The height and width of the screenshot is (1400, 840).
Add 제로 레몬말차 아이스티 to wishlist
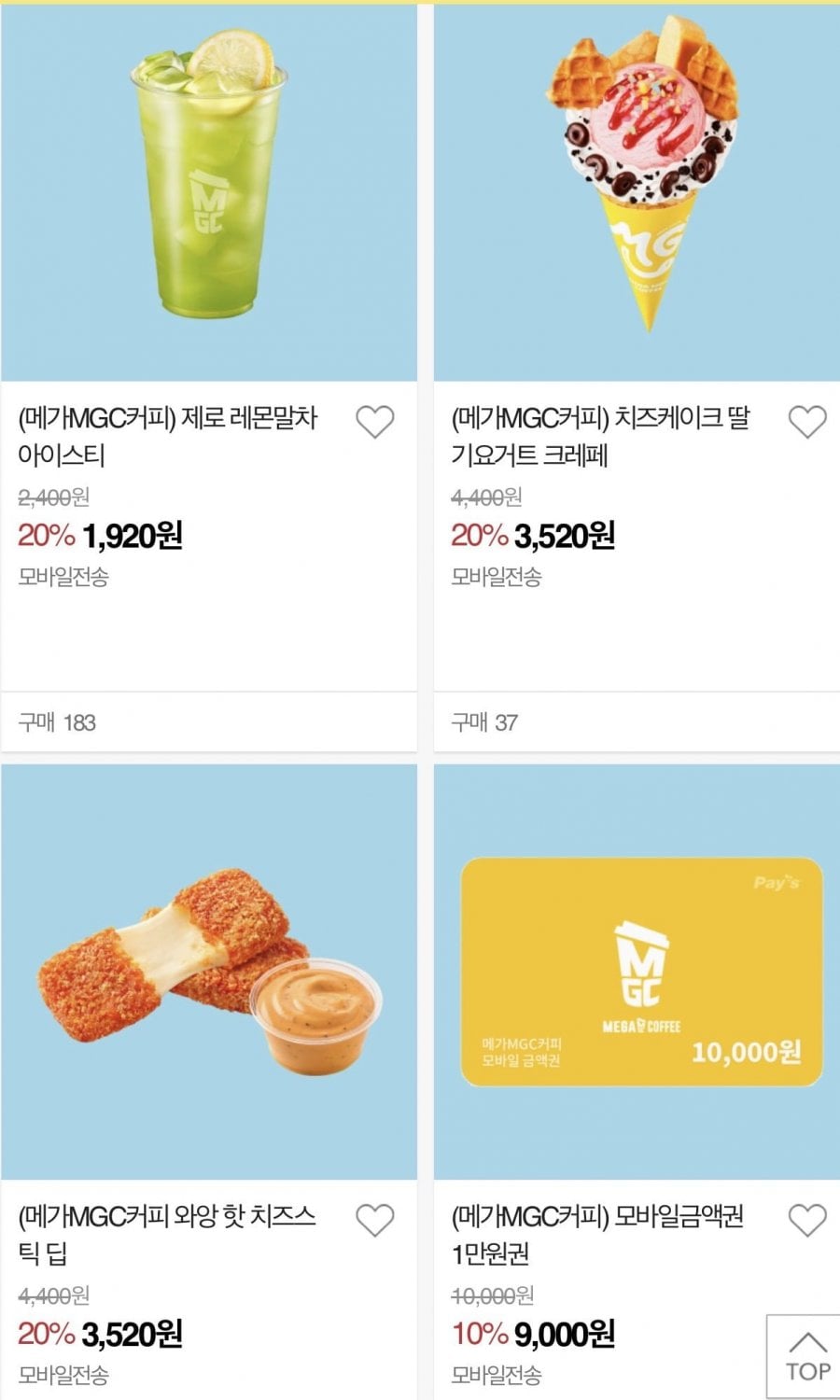point(375,422)
